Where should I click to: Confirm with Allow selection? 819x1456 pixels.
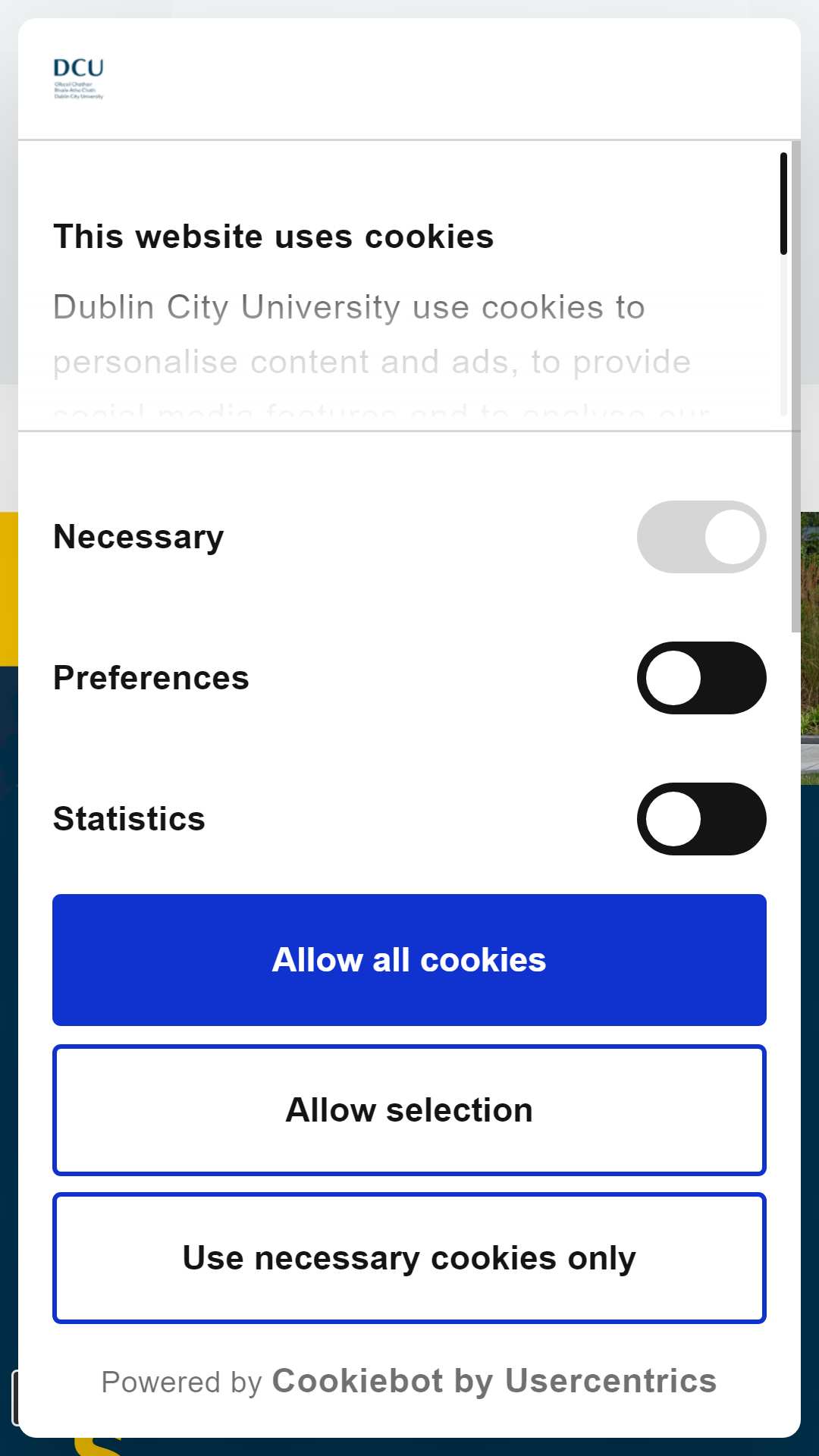409,1110
